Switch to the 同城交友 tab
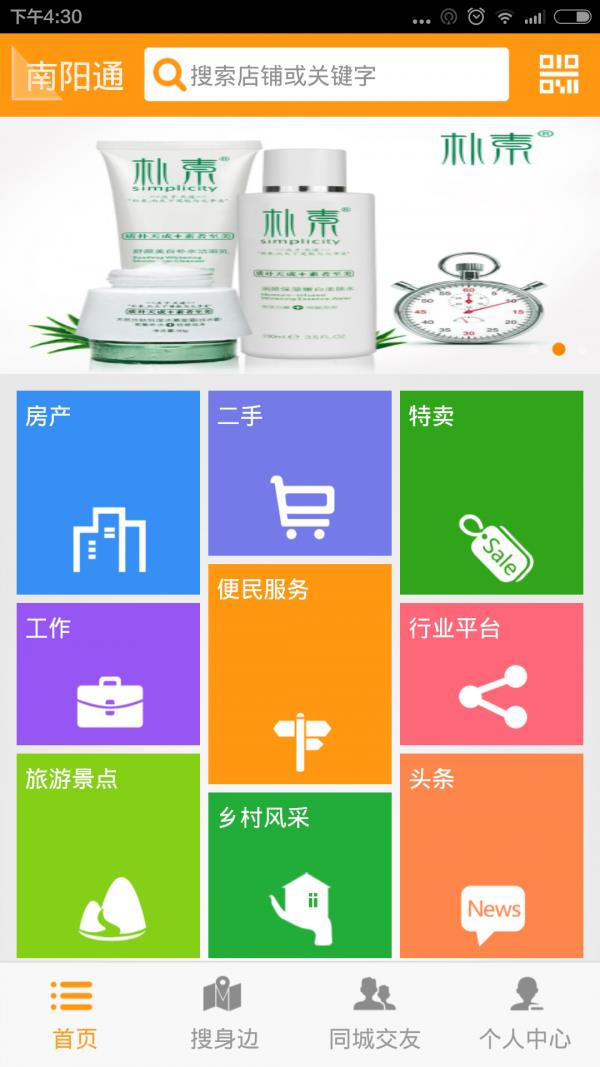 coord(375,1015)
